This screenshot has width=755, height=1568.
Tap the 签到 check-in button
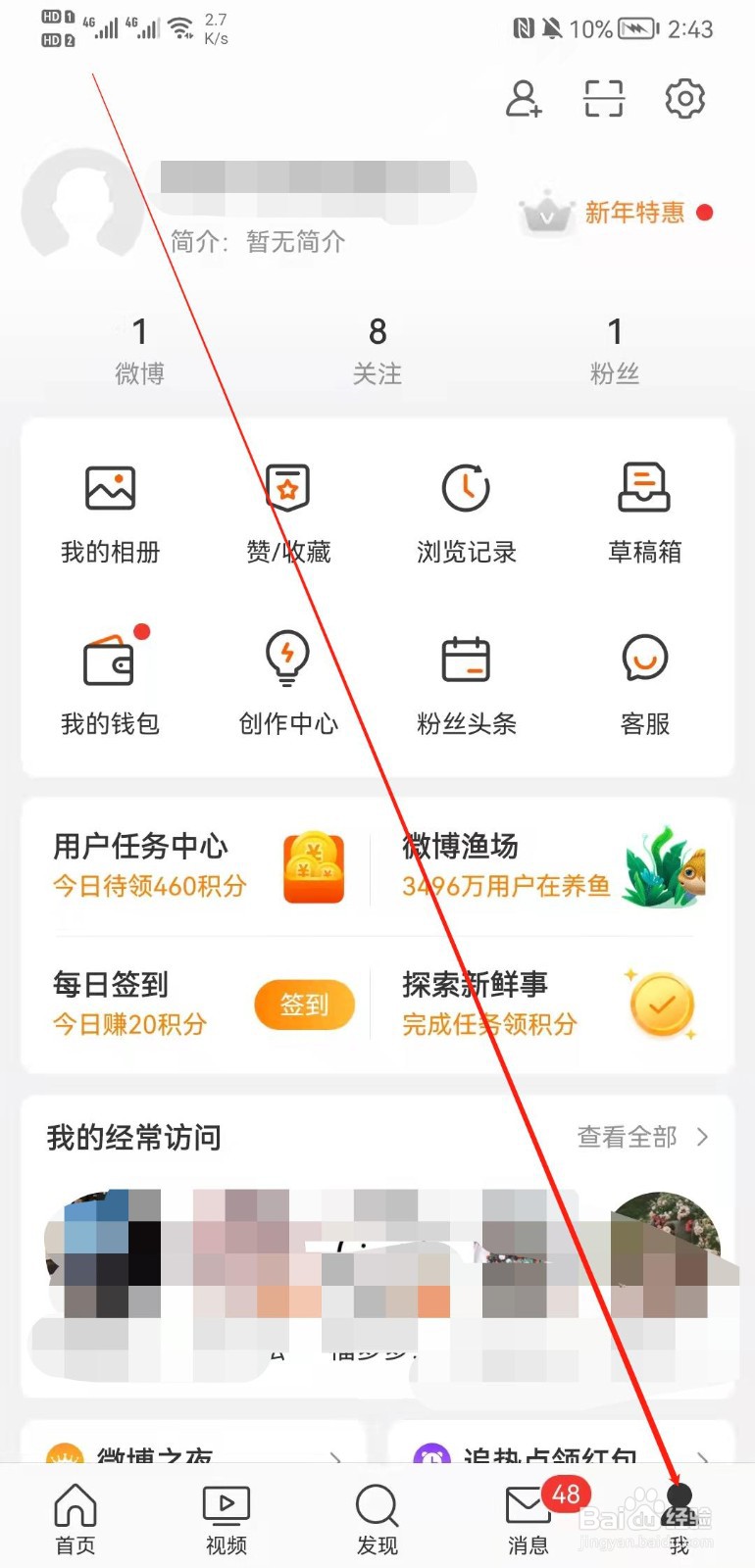coord(304,1004)
